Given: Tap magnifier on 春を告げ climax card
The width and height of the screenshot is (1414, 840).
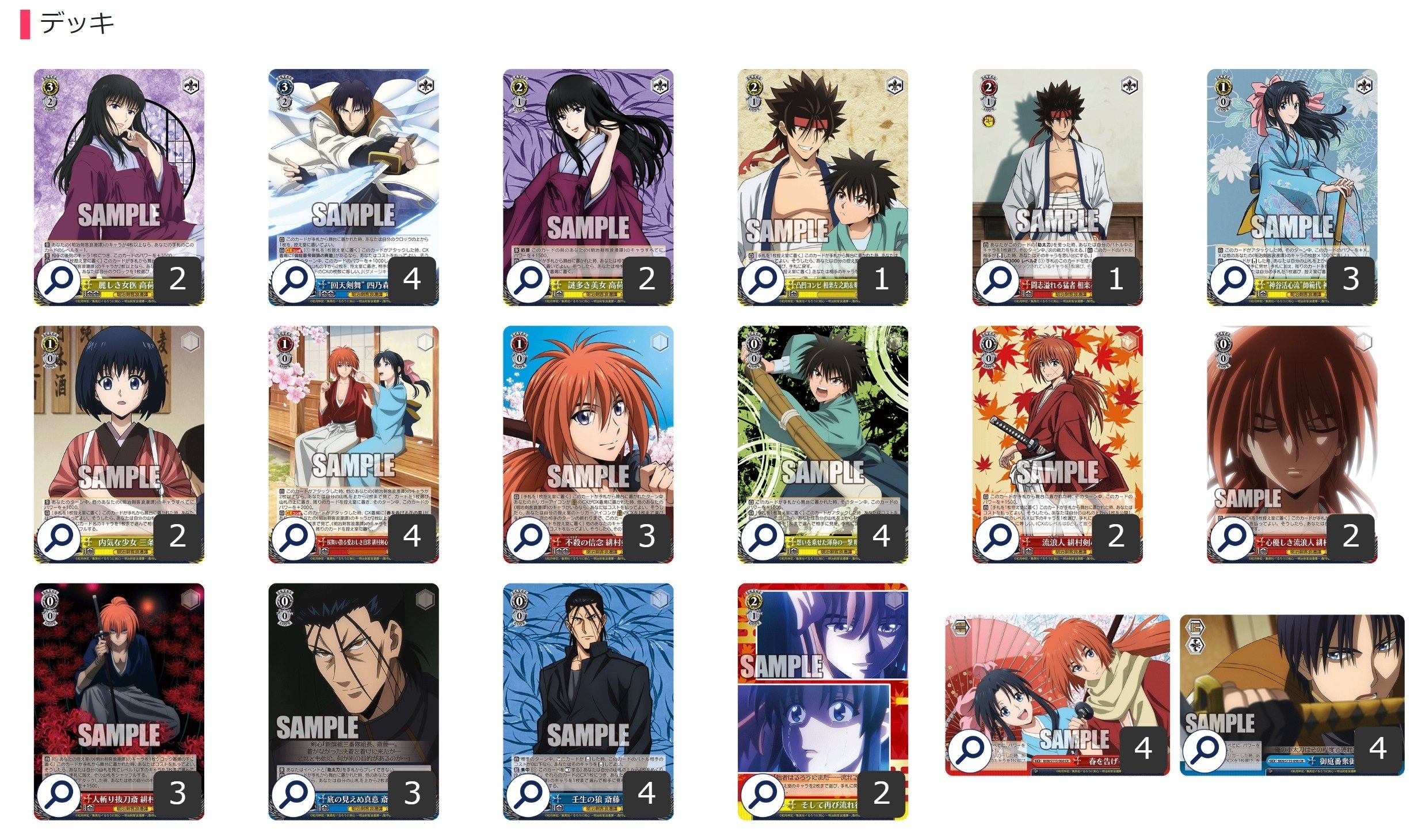Looking at the screenshot, I should coord(970,751).
